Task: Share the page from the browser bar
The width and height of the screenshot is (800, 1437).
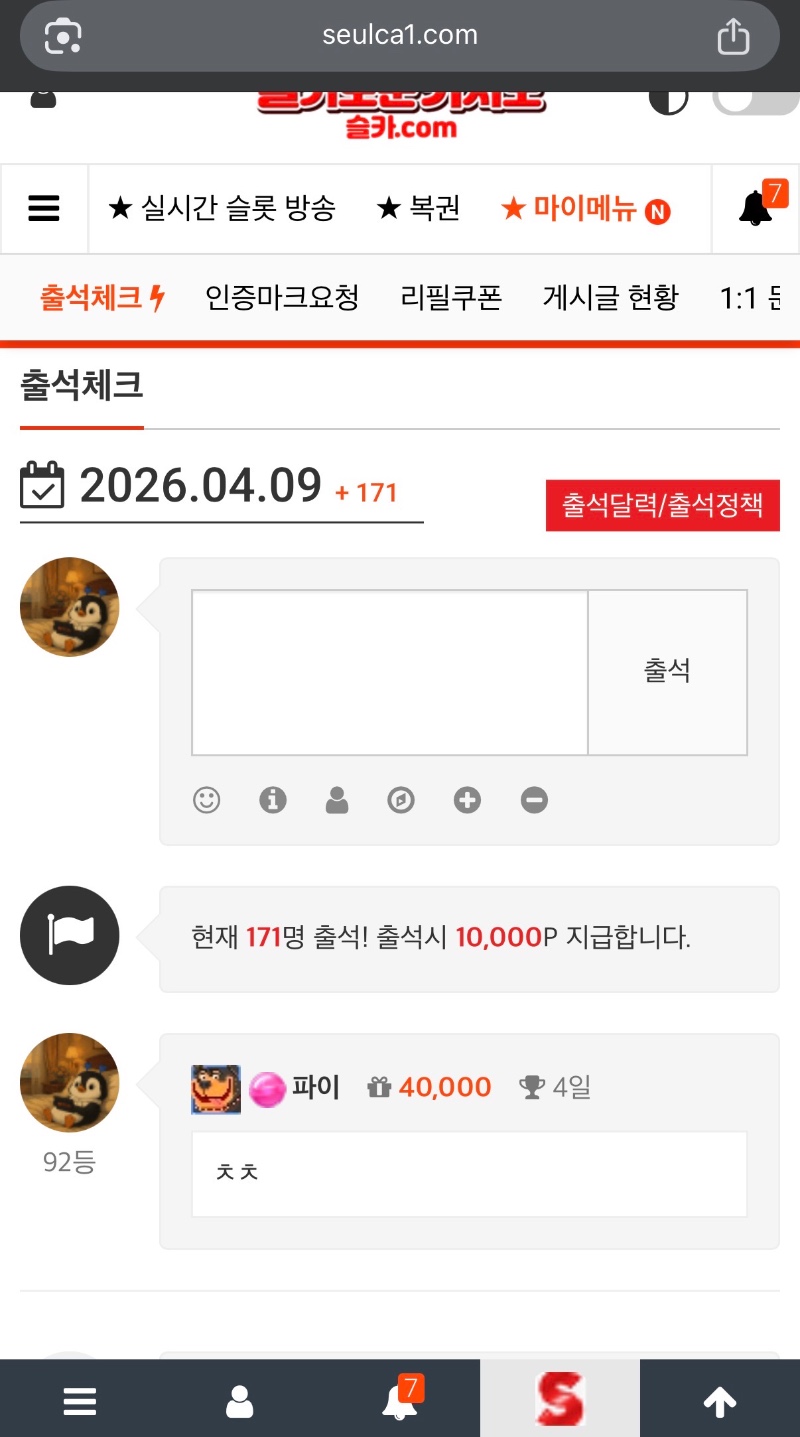Action: point(733,36)
